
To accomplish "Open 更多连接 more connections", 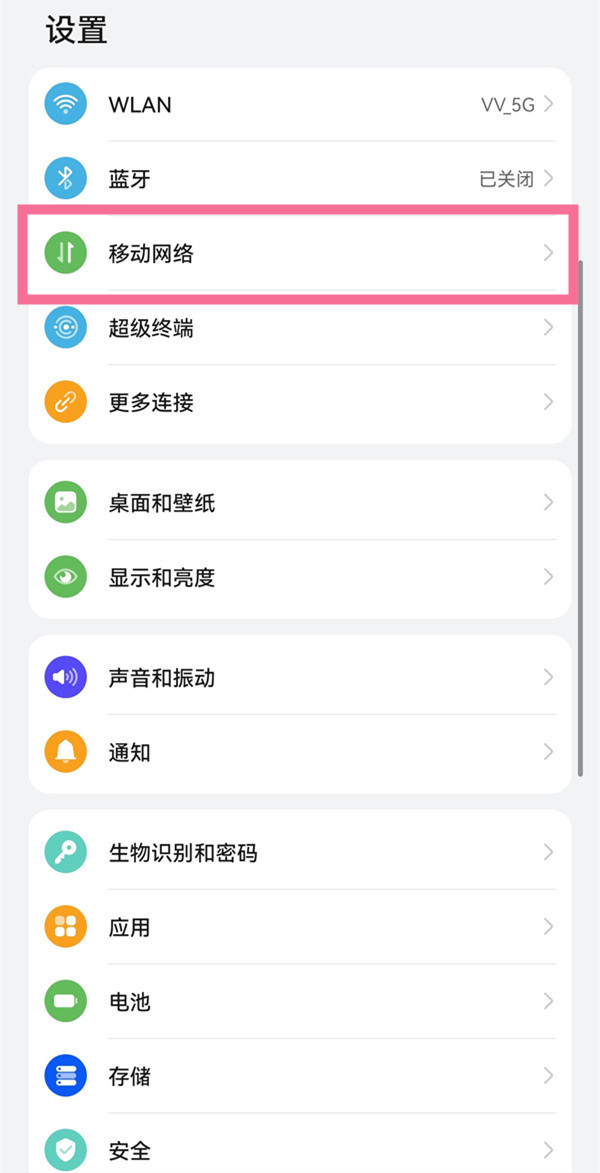I will pyautogui.click(x=300, y=402).
